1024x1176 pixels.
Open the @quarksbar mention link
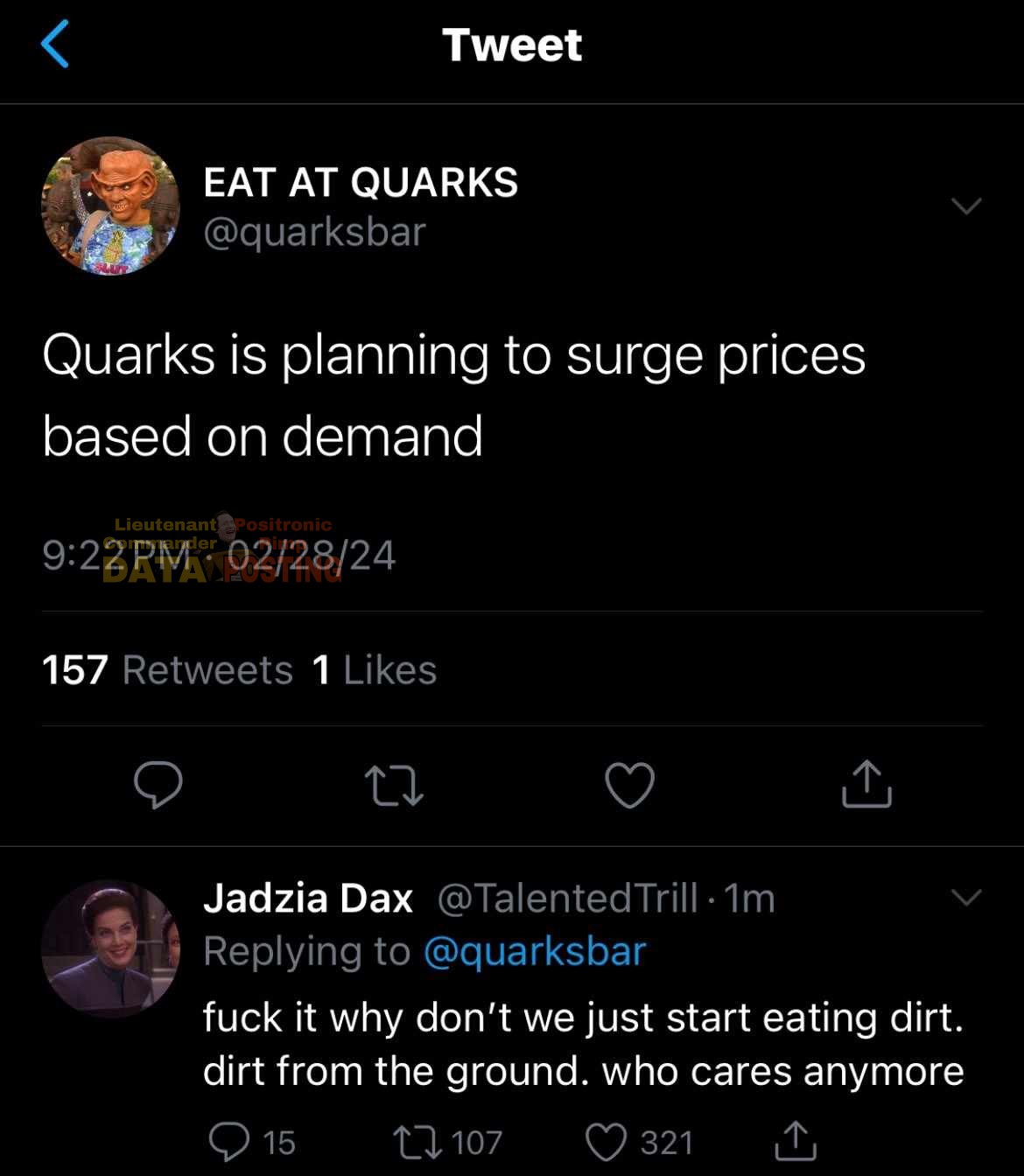[534, 952]
